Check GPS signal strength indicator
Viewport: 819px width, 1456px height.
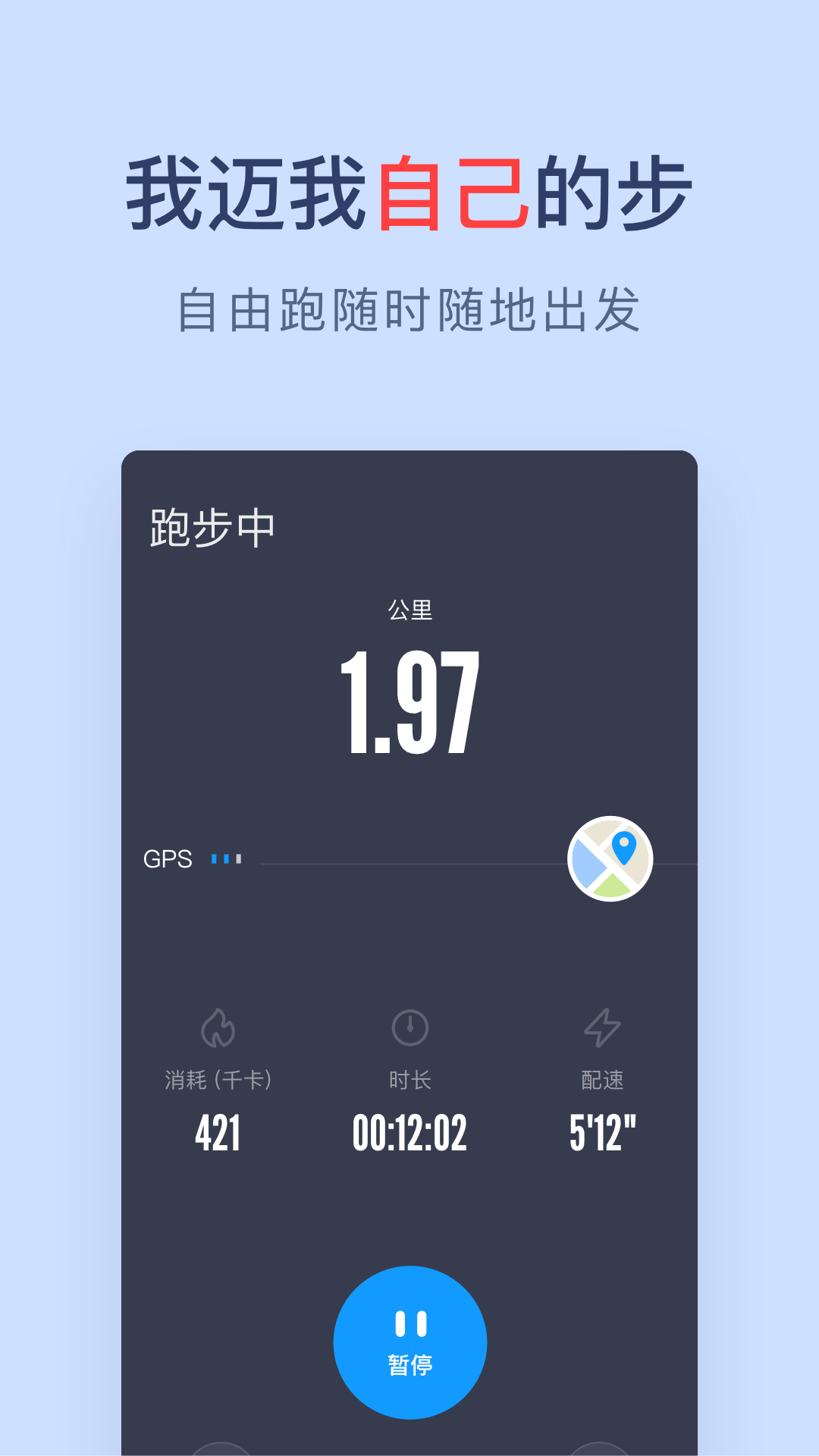[227, 858]
